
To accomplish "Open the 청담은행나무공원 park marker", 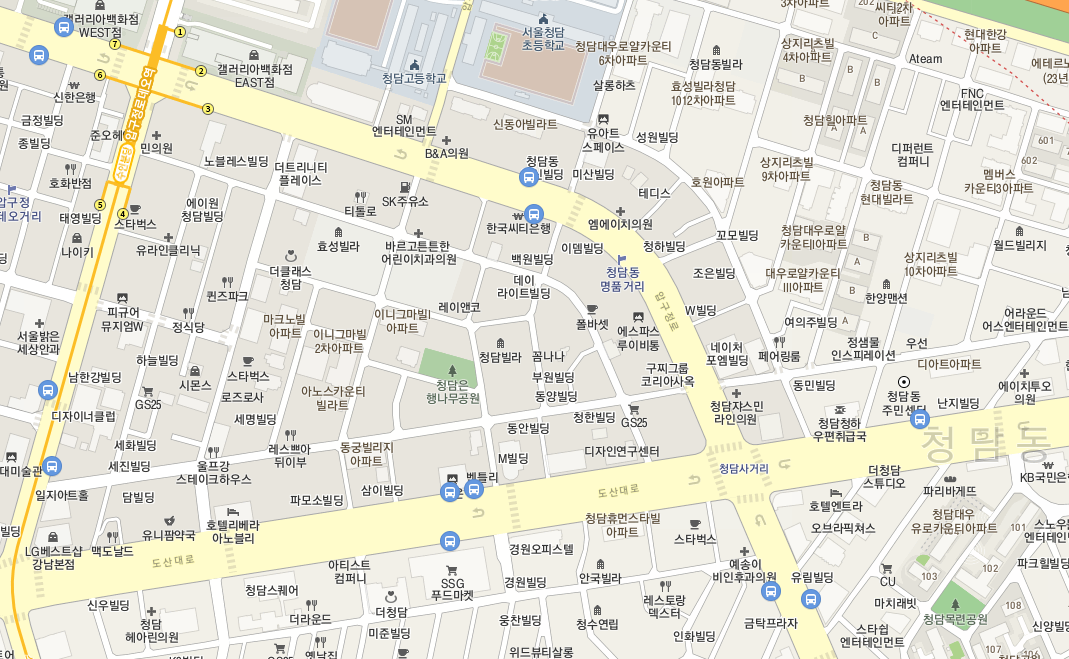I will (451, 372).
